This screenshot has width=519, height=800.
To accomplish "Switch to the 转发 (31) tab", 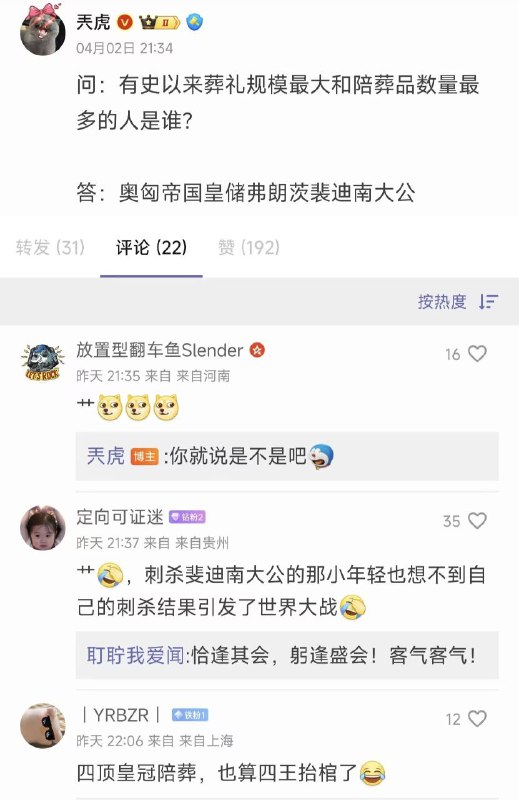I will click(x=50, y=247).
